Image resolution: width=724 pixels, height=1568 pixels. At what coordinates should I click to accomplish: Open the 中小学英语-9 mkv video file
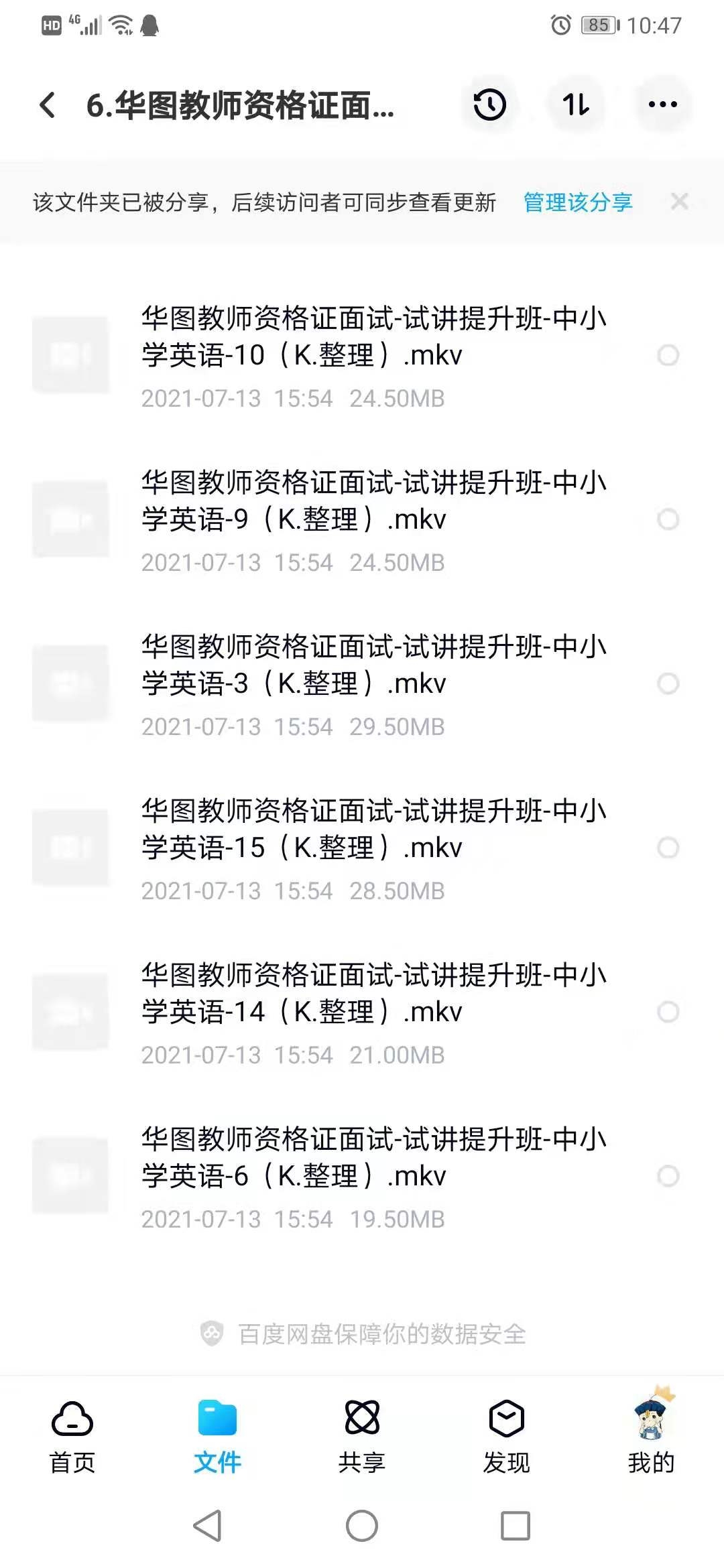click(373, 501)
